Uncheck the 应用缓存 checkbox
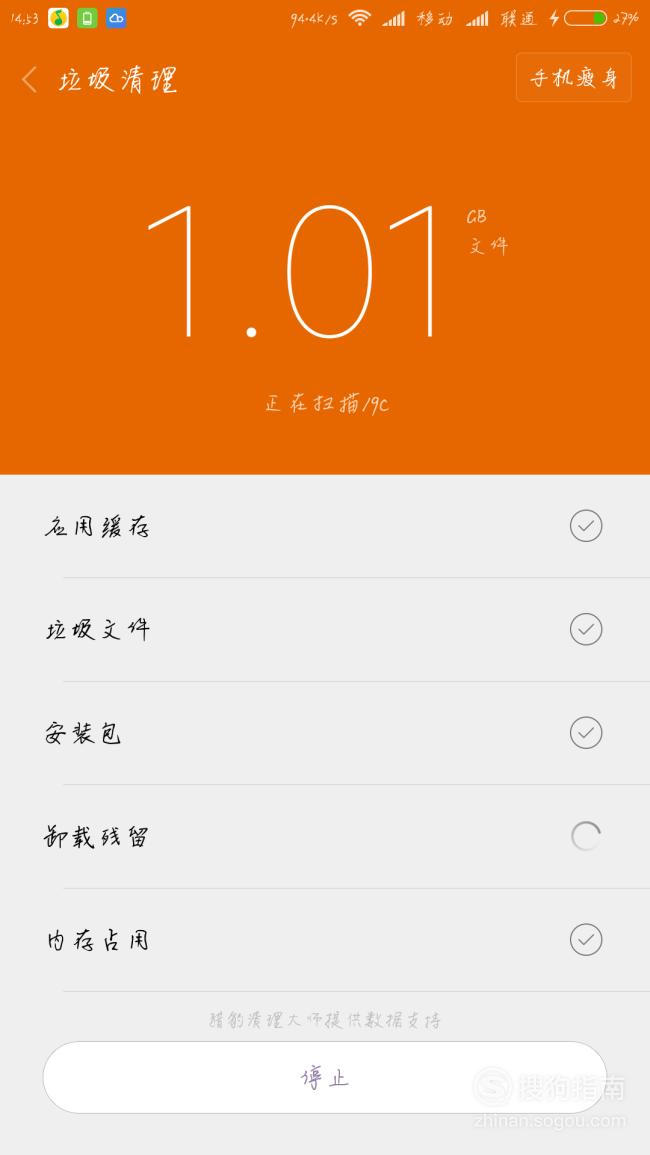Screen dimensions: 650x1155 [586, 526]
